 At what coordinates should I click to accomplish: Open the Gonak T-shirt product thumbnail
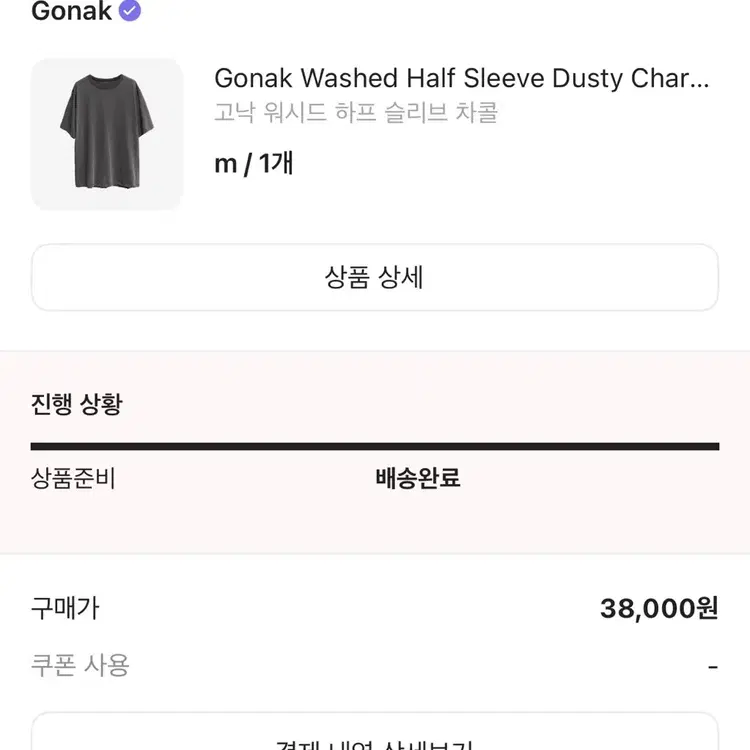point(107,134)
